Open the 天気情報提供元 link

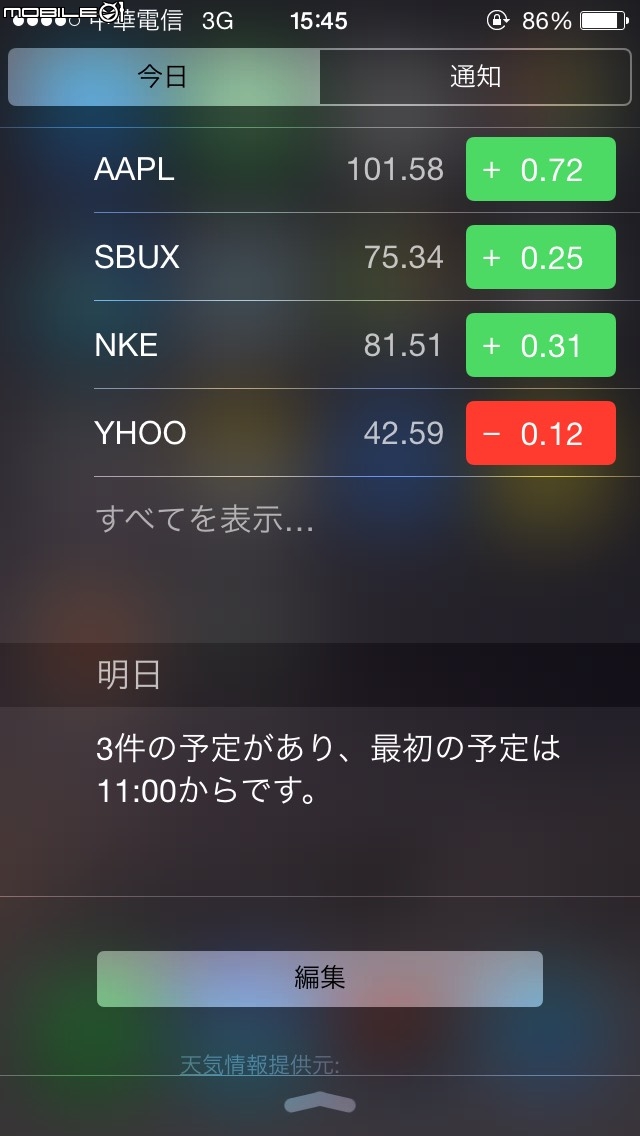259,1065
